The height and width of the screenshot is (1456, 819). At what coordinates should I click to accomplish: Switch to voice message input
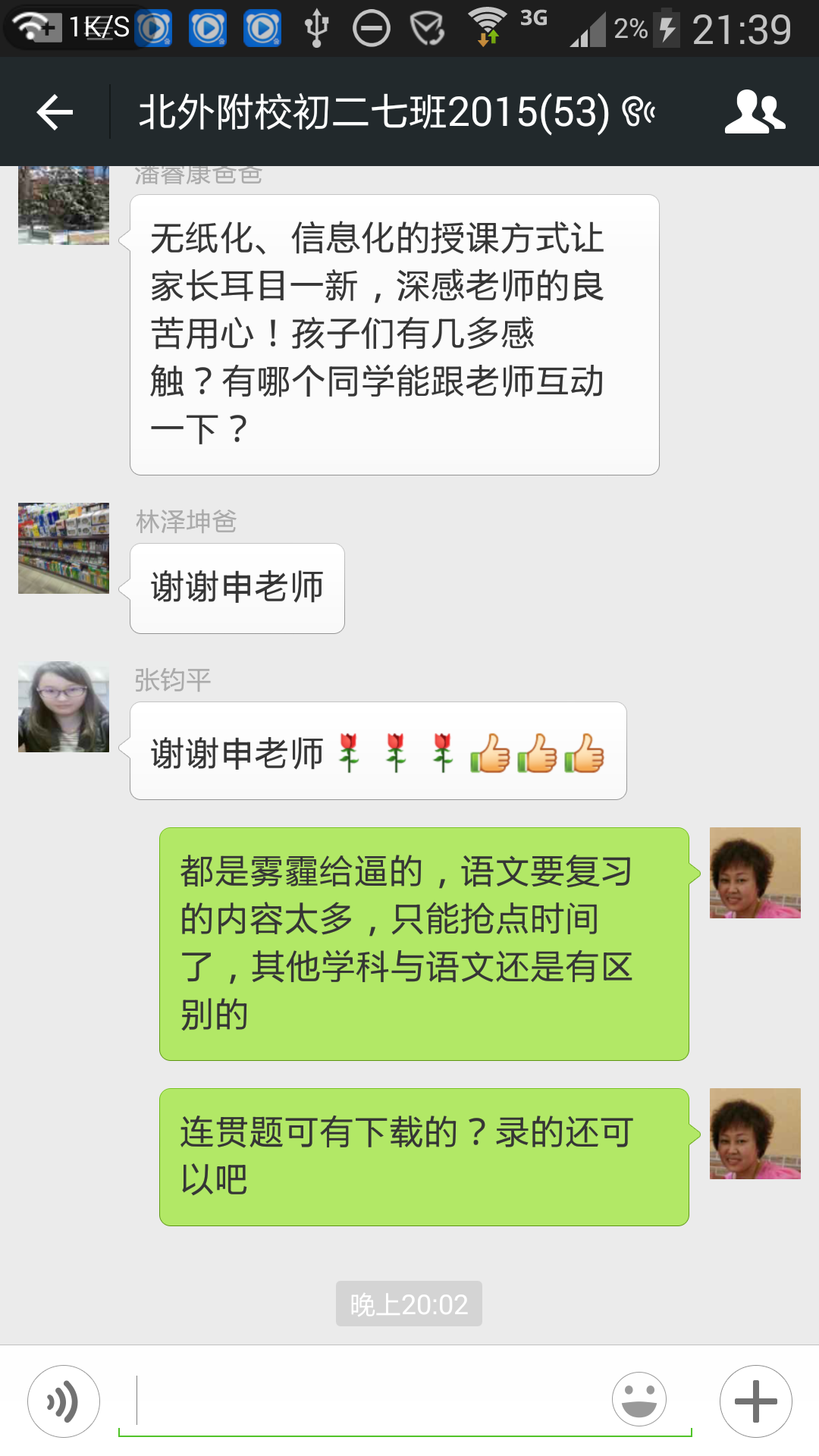click(x=64, y=1401)
